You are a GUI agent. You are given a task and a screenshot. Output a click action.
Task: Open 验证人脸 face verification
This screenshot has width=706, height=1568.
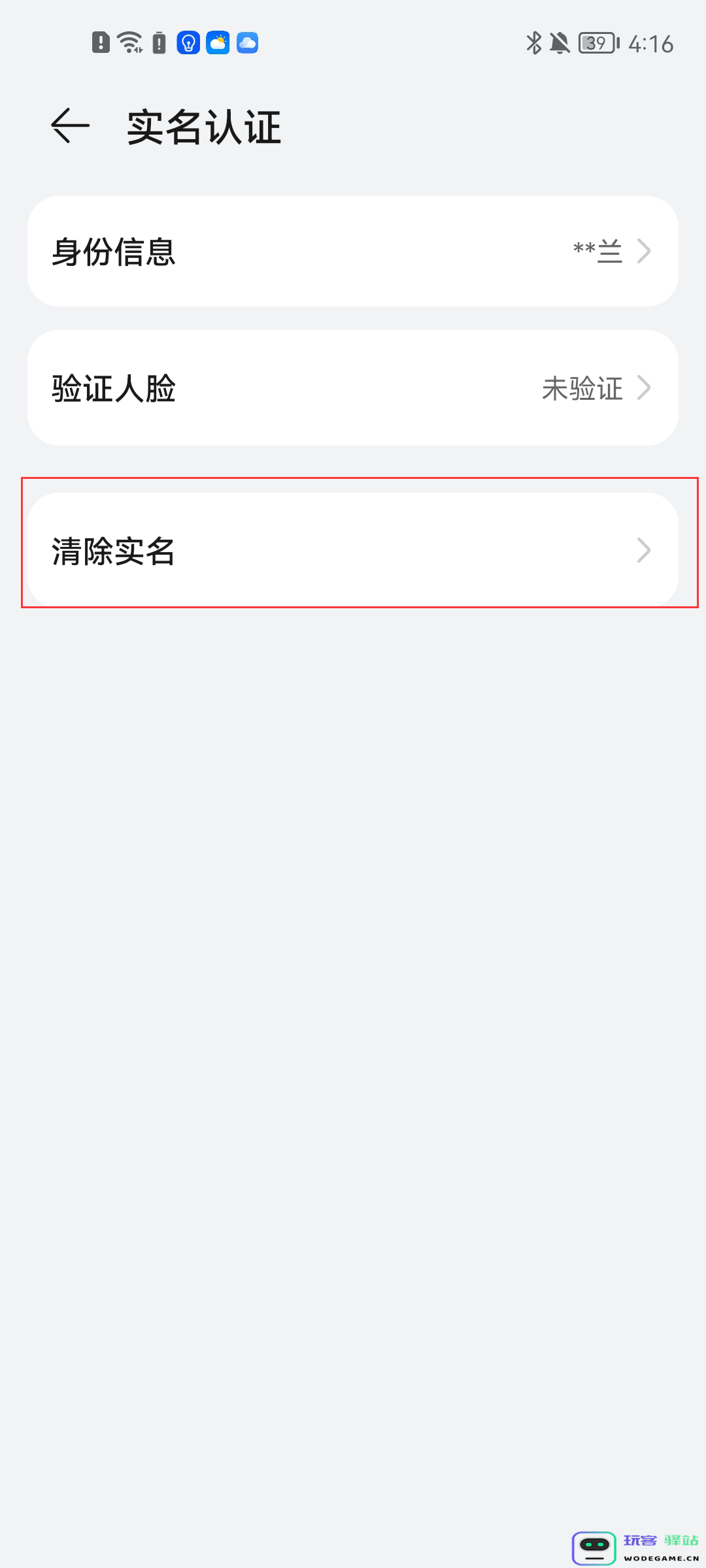click(353, 388)
